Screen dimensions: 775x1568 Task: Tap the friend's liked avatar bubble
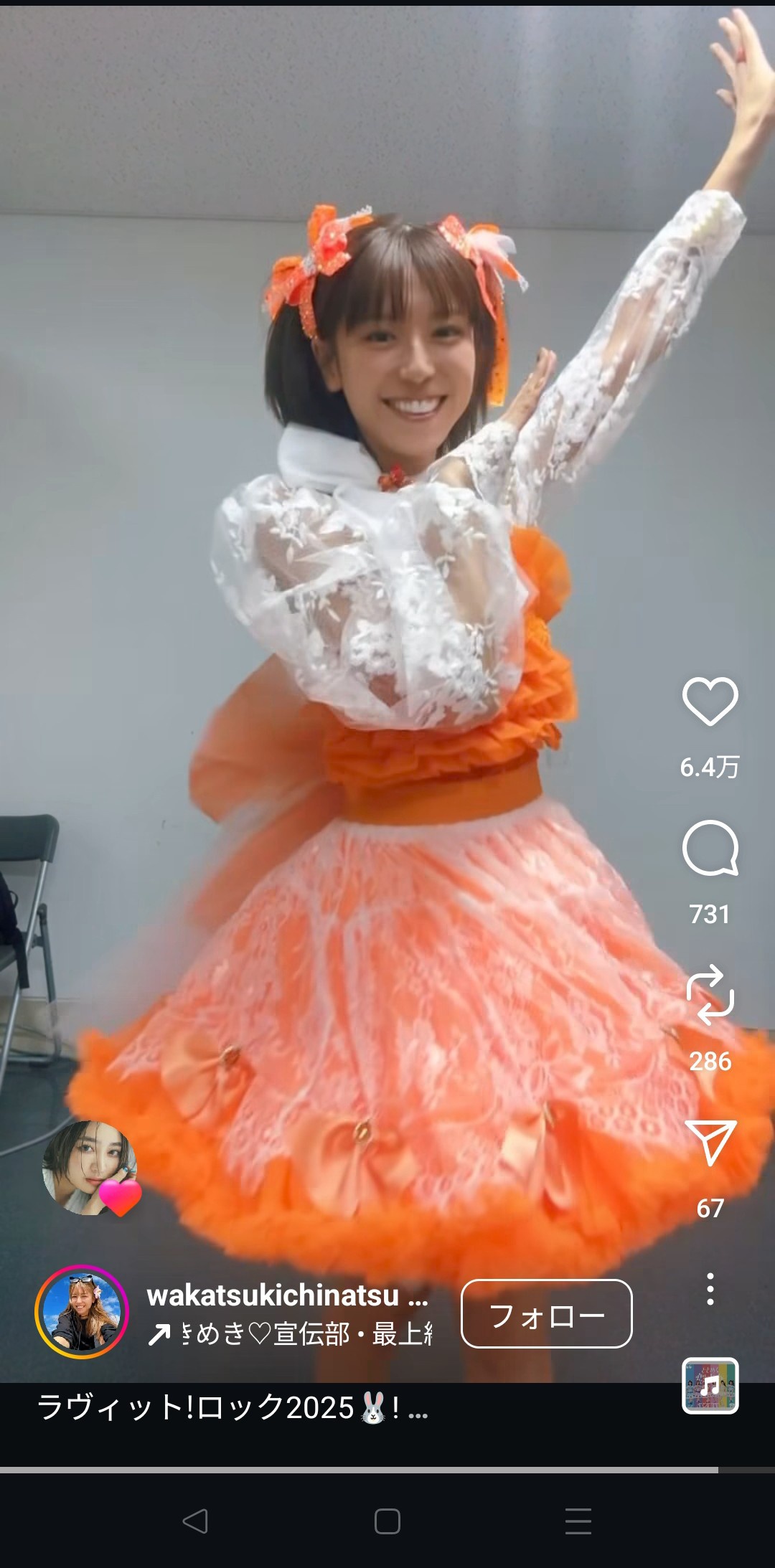91,1168
